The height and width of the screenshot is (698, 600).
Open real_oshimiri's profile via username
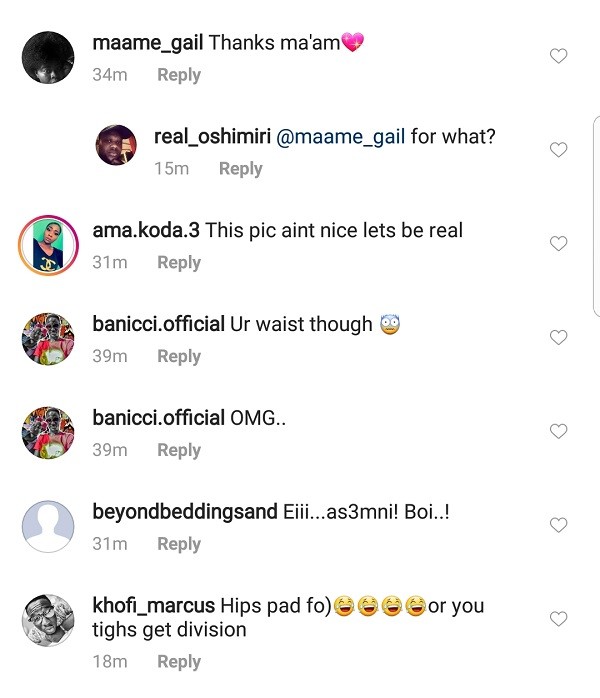pos(212,137)
